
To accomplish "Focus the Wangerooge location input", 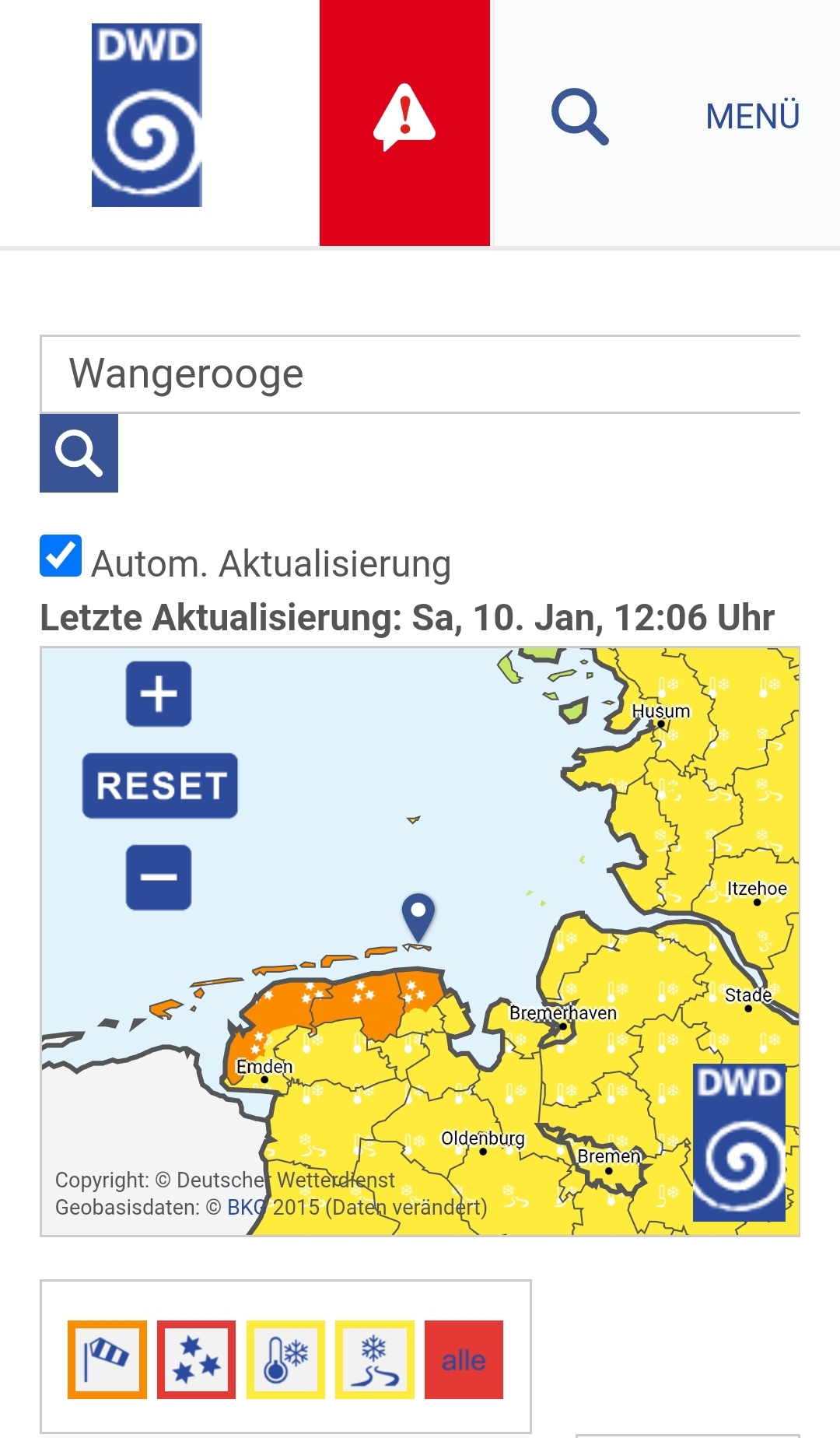I will click(x=420, y=374).
